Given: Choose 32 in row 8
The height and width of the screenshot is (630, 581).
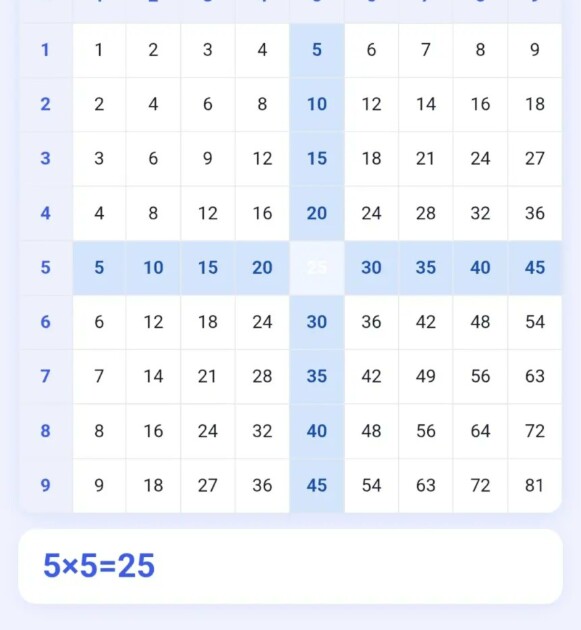Looking at the screenshot, I should point(262,431).
